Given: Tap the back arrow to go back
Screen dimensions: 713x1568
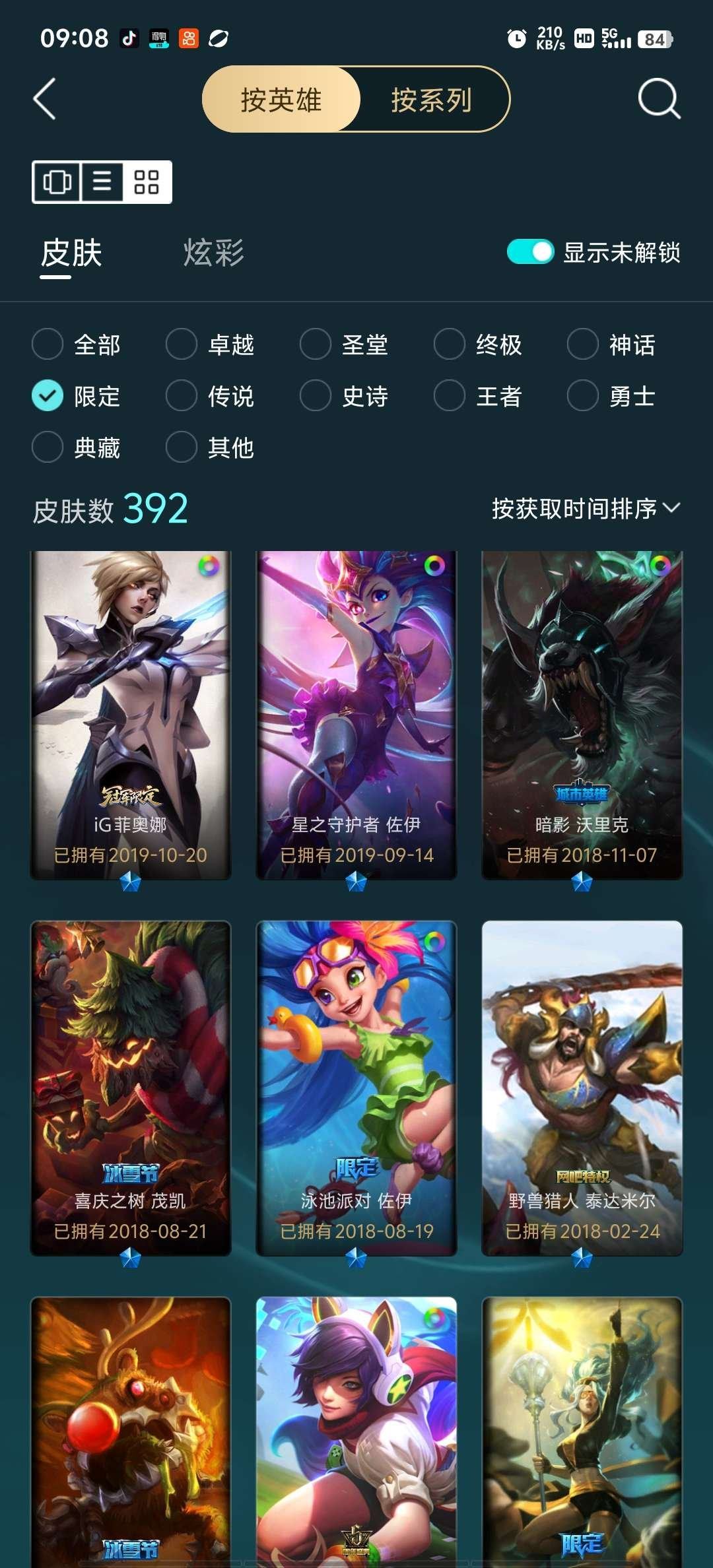Looking at the screenshot, I should pyautogui.click(x=43, y=100).
